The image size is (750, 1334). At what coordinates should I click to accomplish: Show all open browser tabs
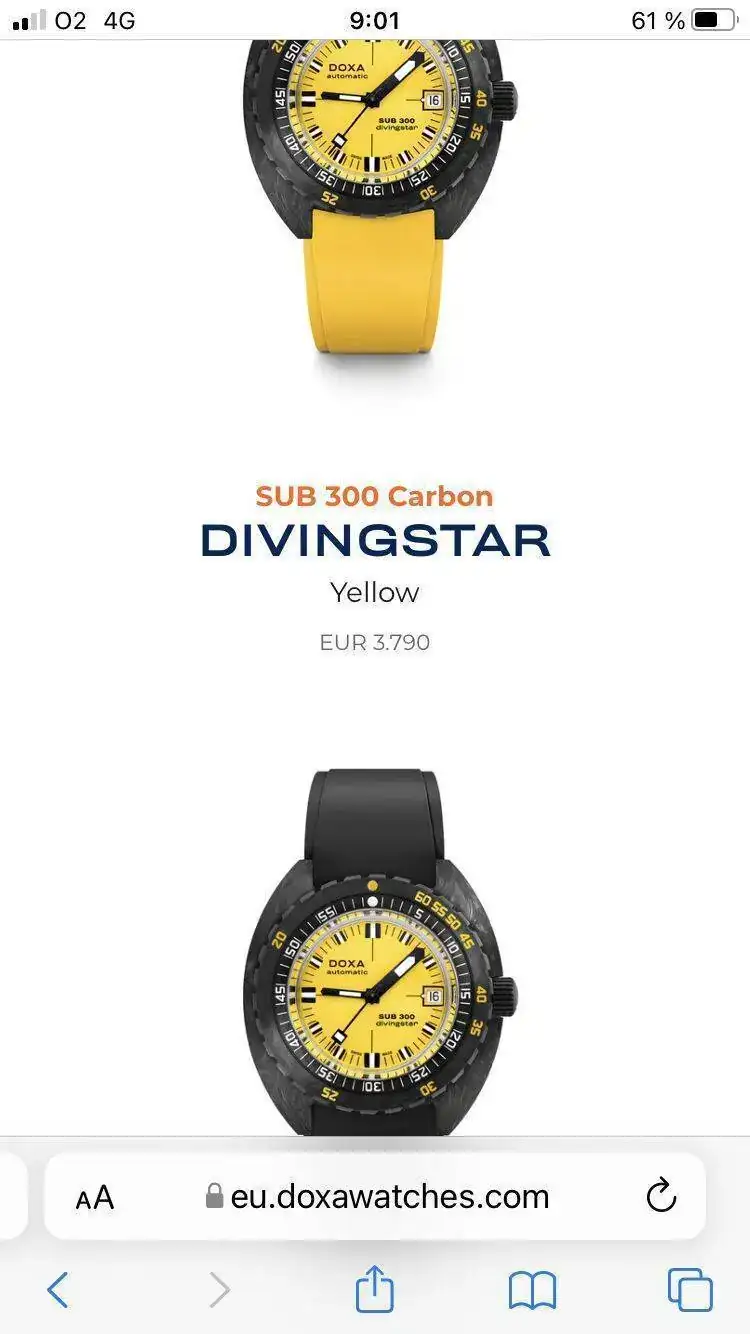690,1290
